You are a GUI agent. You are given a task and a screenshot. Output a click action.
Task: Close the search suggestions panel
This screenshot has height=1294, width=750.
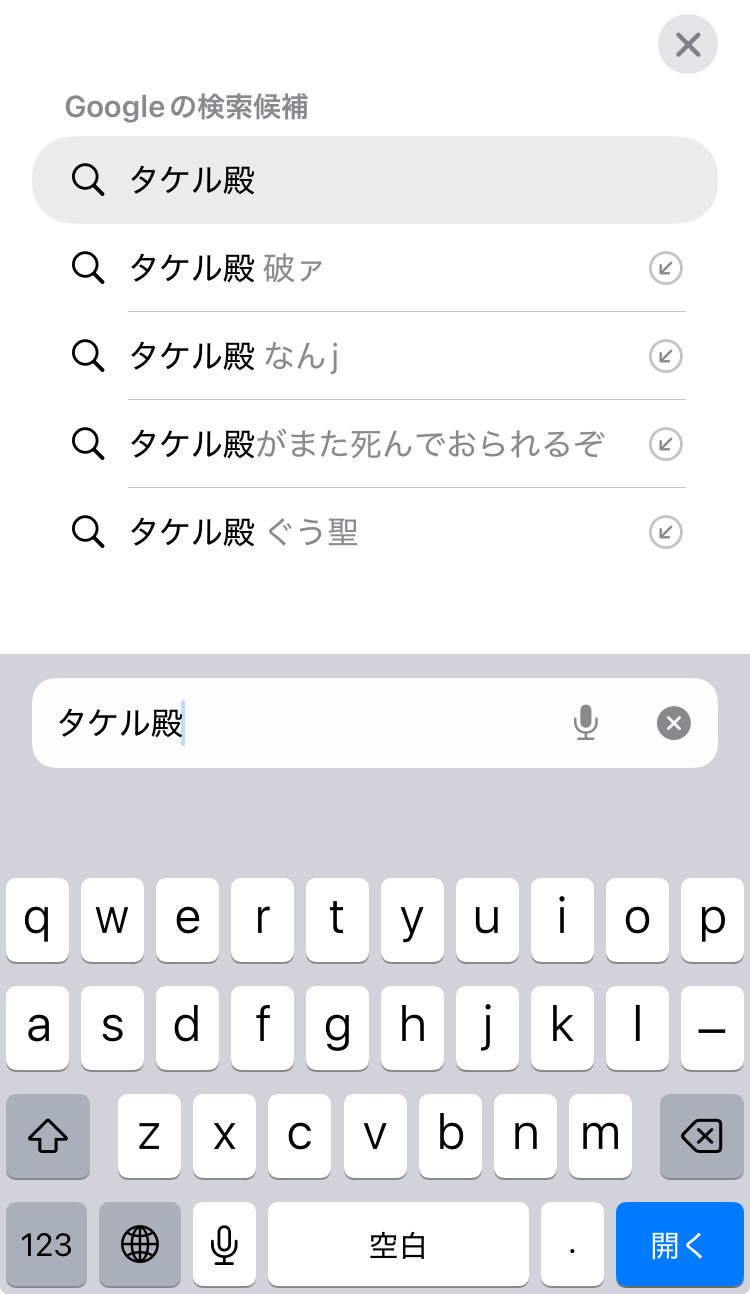(x=688, y=45)
